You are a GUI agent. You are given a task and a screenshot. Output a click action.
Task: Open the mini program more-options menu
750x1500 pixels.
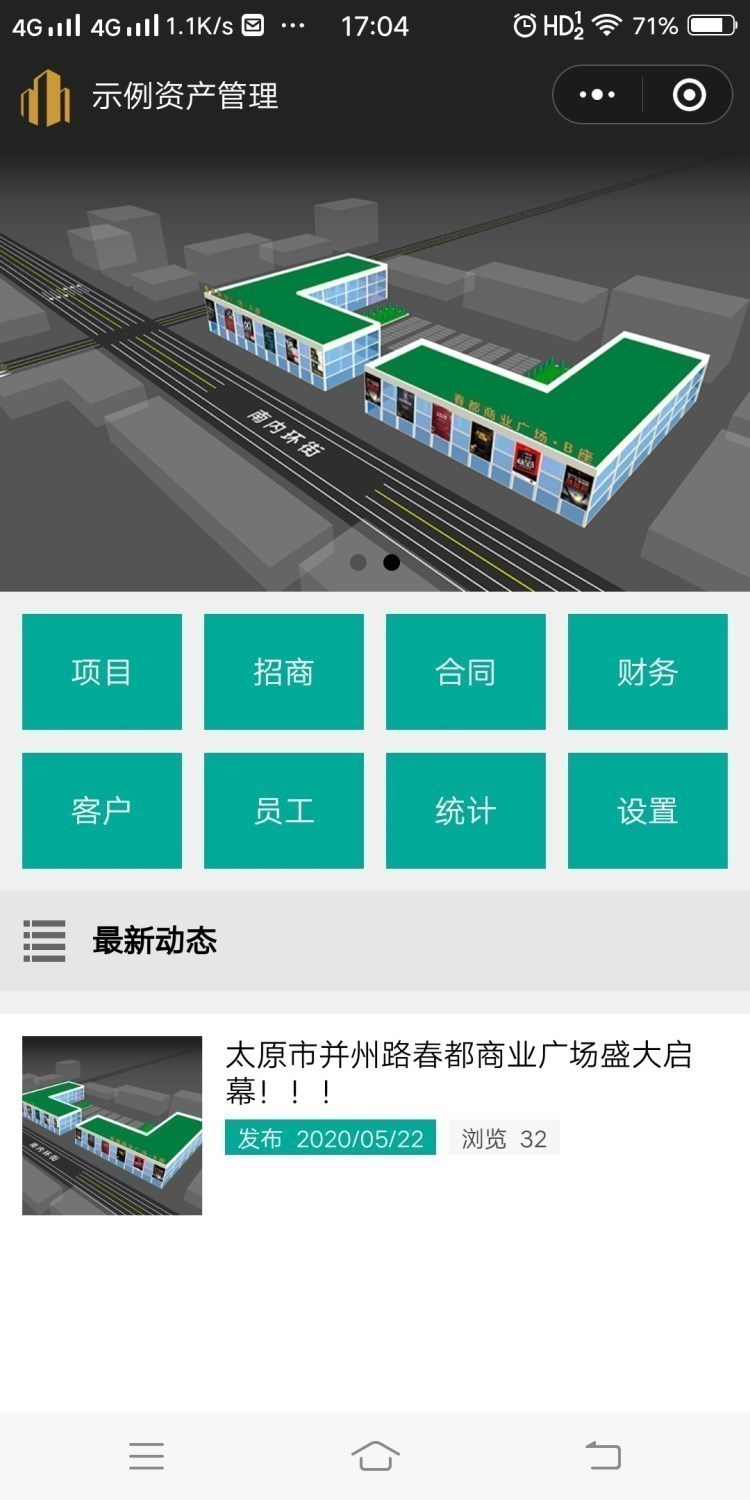coord(597,95)
